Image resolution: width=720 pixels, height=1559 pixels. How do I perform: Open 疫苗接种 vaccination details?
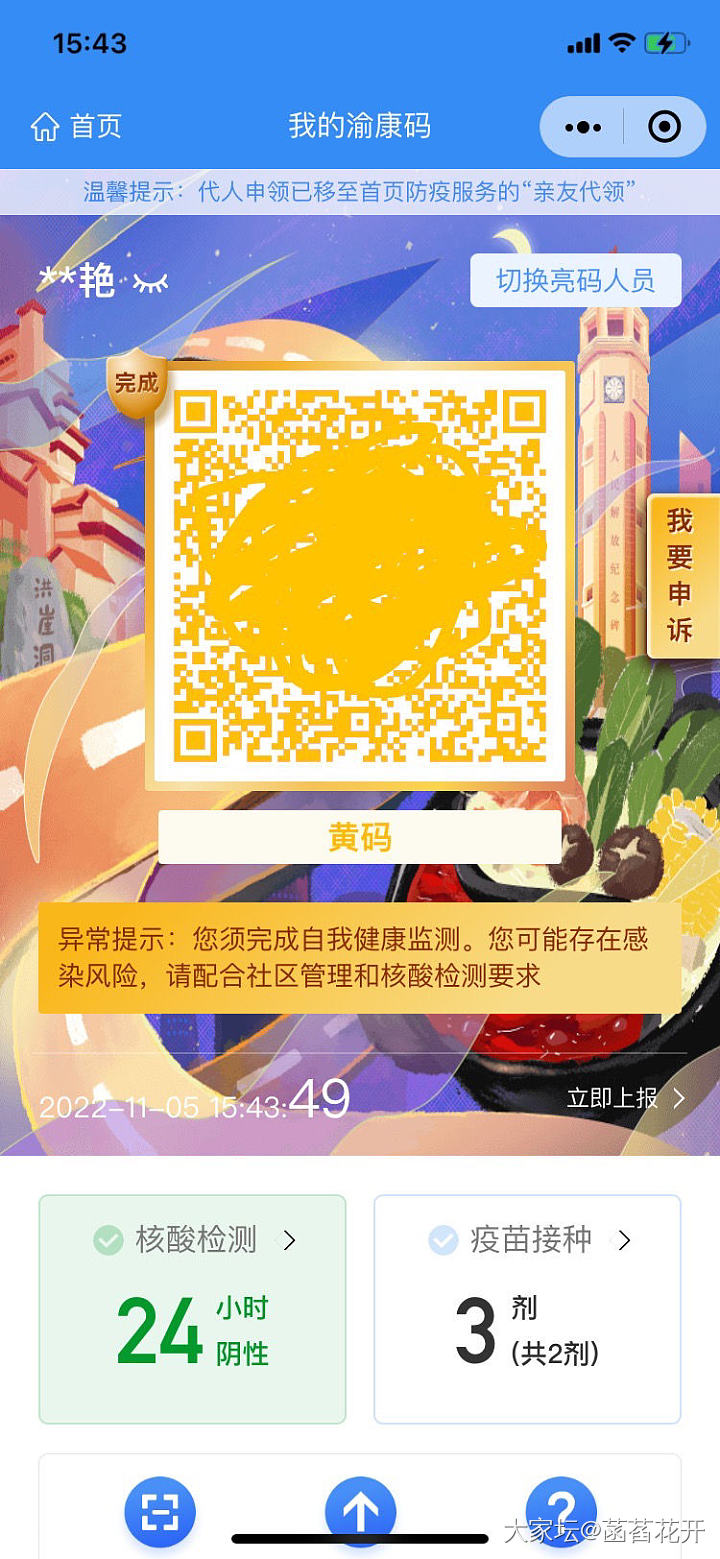pyautogui.click(x=530, y=1241)
